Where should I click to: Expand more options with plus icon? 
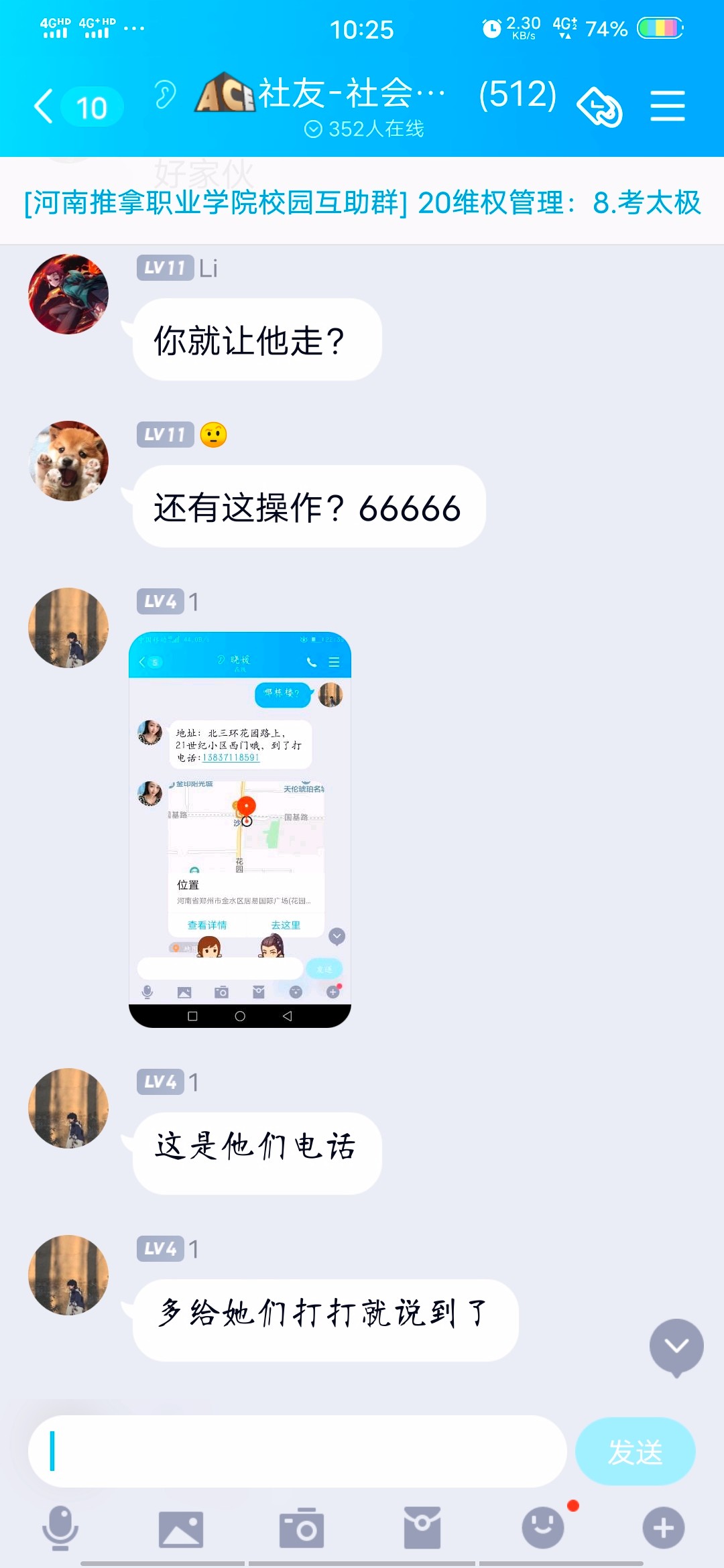coord(664,1528)
